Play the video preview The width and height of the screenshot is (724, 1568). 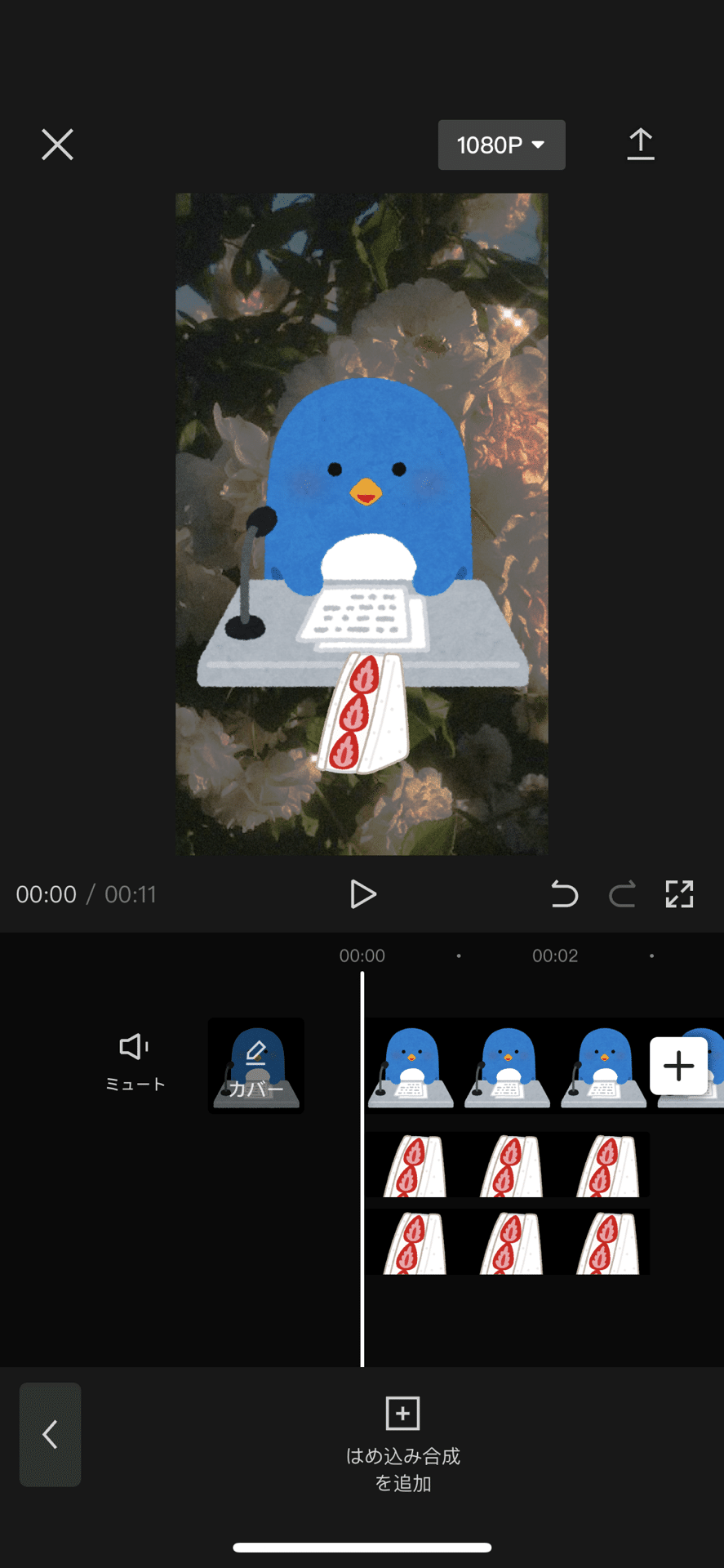(362, 894)
